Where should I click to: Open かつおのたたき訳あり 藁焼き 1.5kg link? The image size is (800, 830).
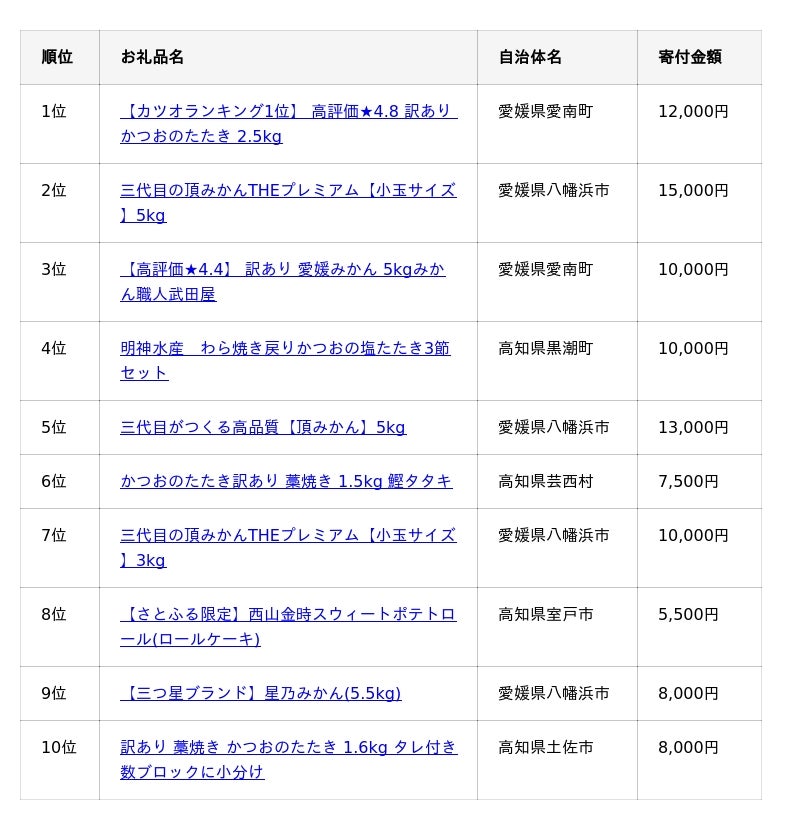coord(286,482)
